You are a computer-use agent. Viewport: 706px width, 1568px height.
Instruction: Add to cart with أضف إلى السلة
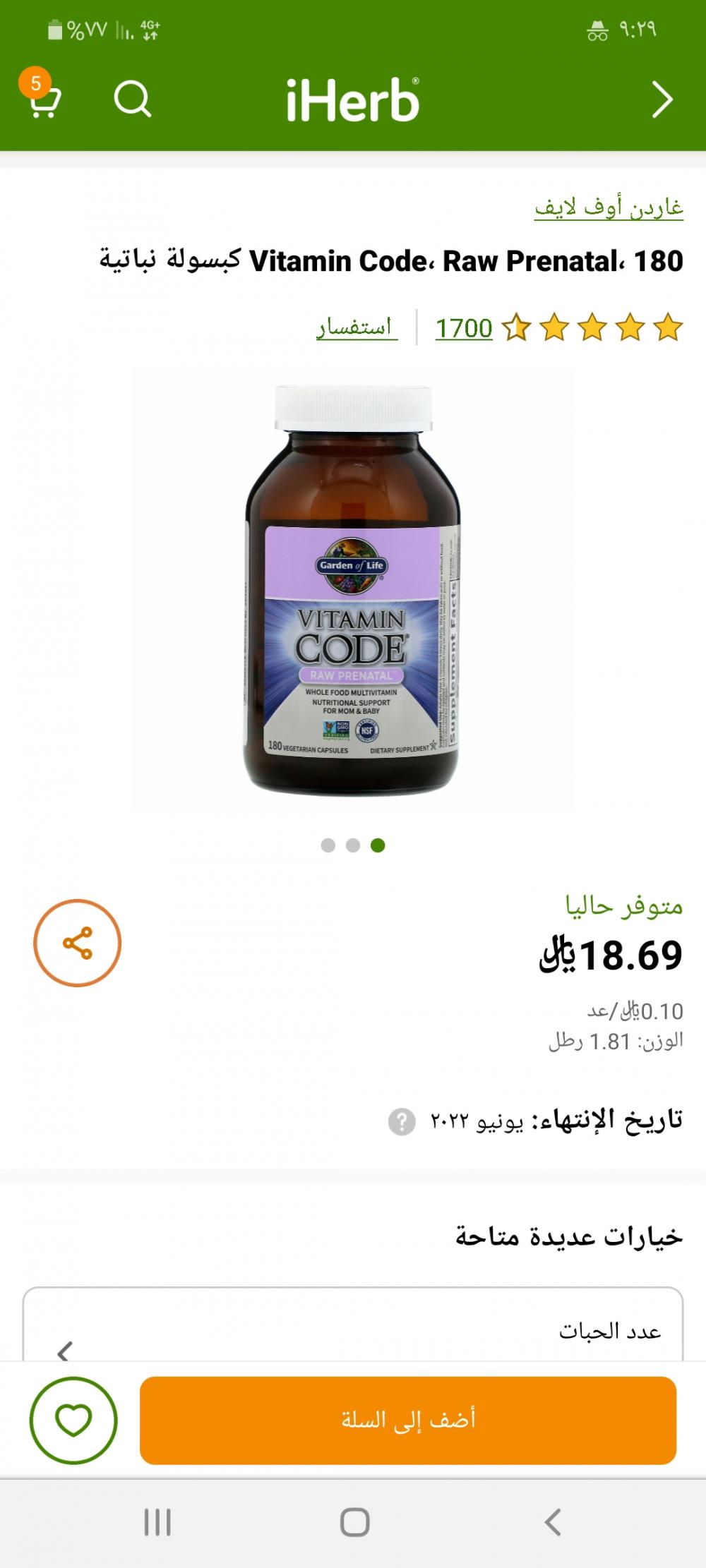point(408,1421)
